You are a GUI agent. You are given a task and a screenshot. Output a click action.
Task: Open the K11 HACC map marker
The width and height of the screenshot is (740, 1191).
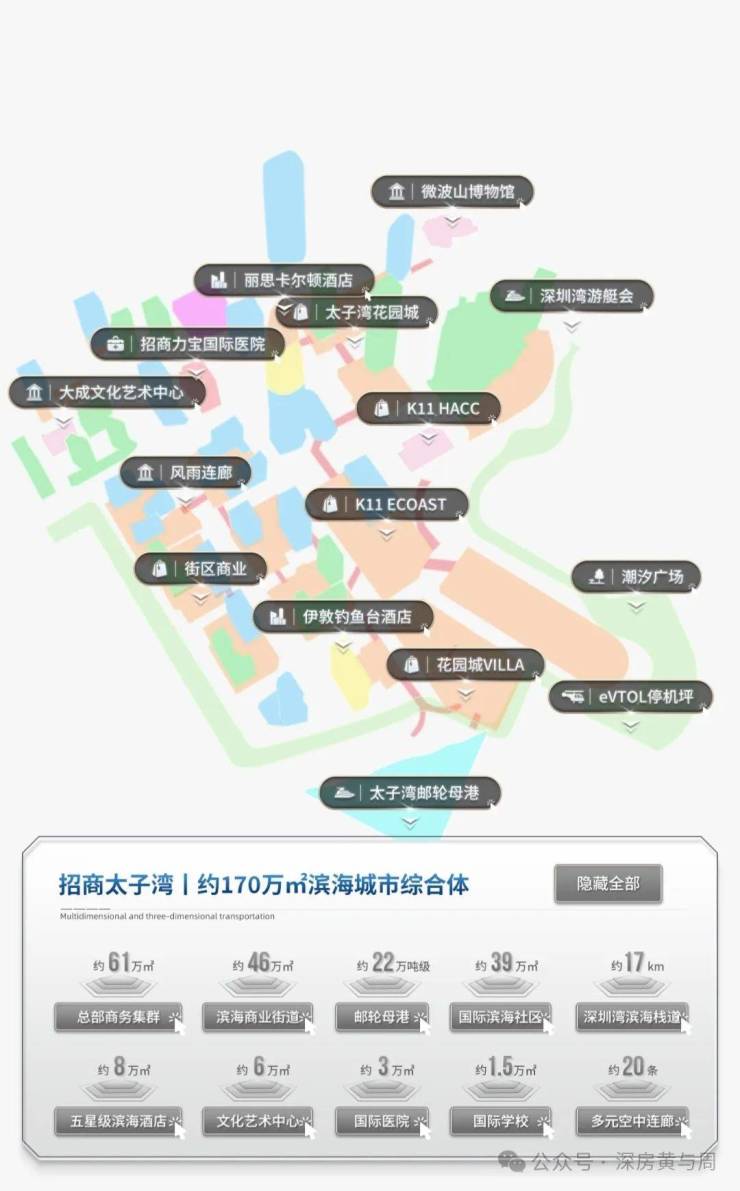pos(428,408)
